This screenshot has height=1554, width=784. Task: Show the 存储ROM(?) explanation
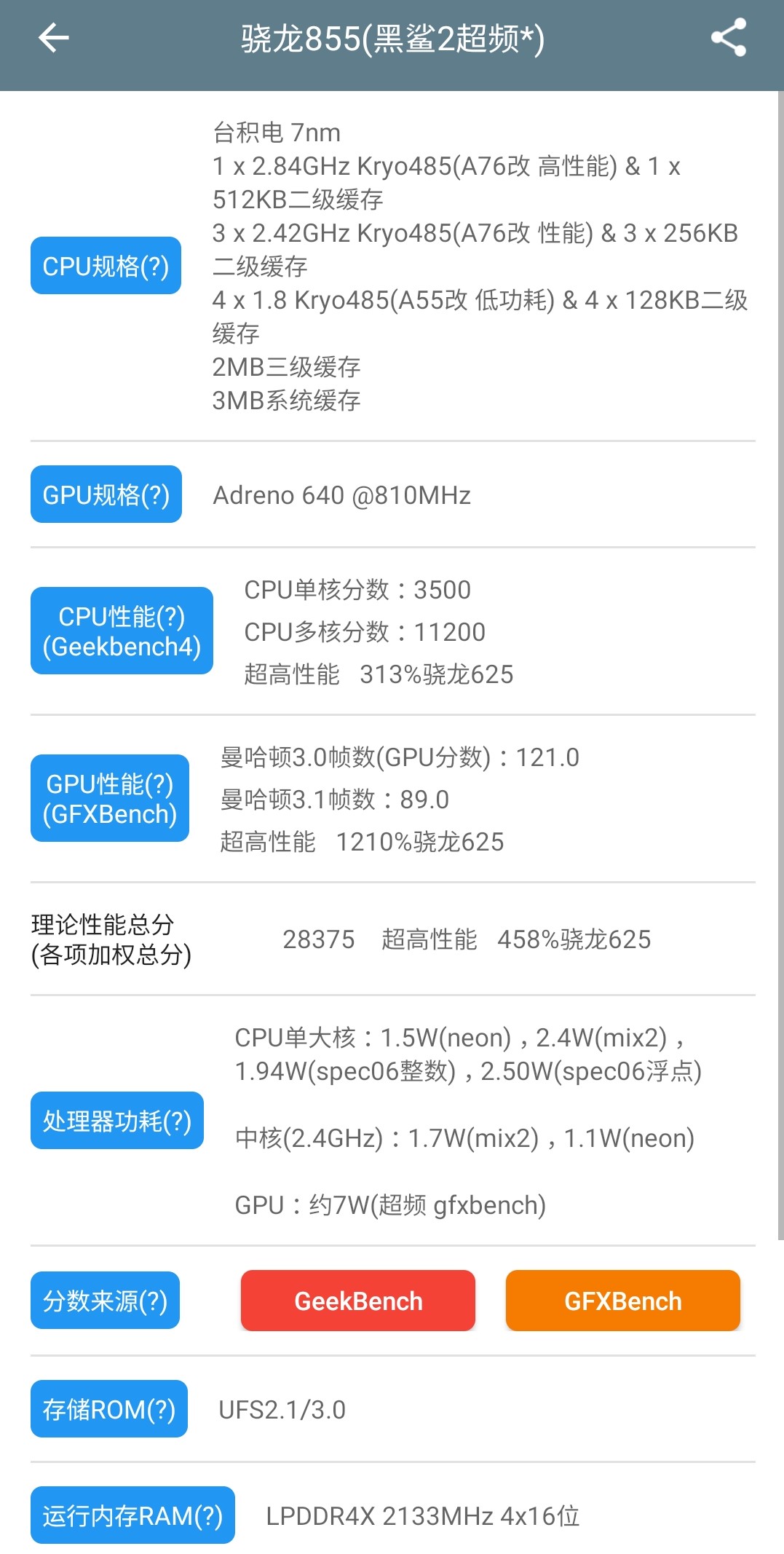108,1409
